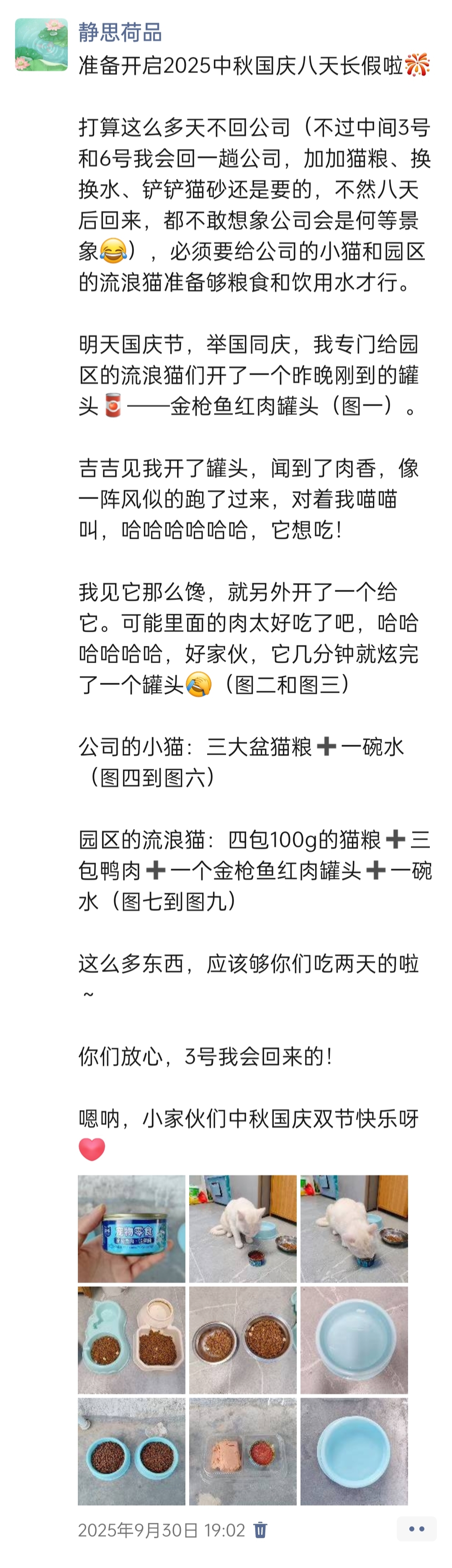Open the third photo of cat eating the can
452x1568 pixels.
[x=354, y=1228]
